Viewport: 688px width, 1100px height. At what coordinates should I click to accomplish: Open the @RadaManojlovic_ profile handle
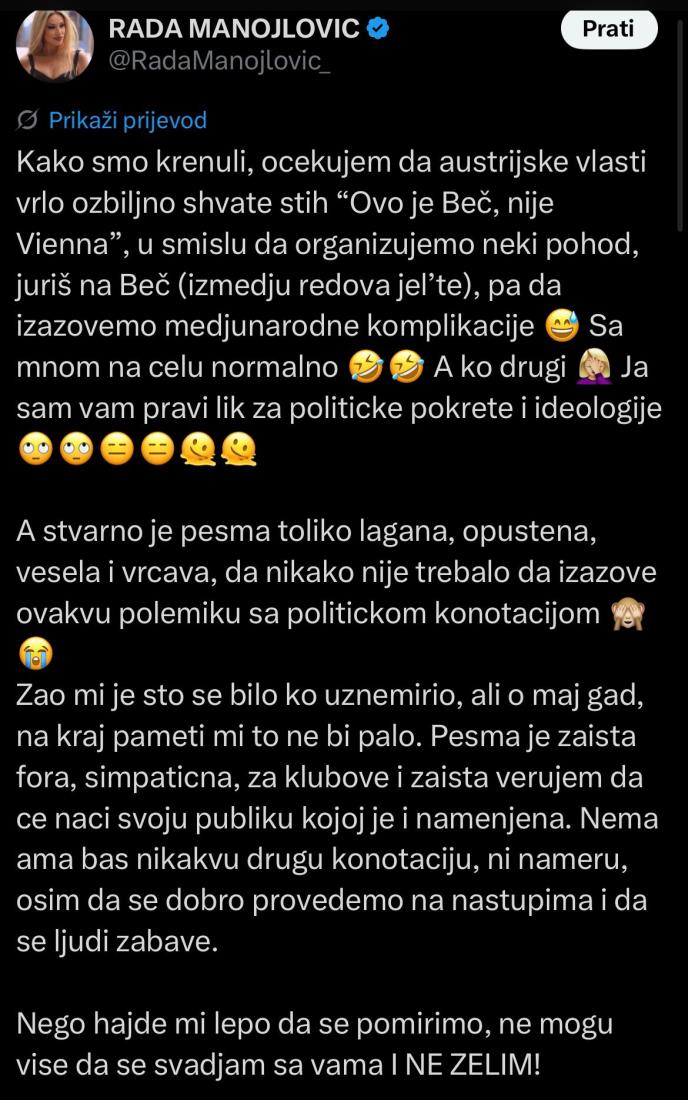tap(218, 60)
